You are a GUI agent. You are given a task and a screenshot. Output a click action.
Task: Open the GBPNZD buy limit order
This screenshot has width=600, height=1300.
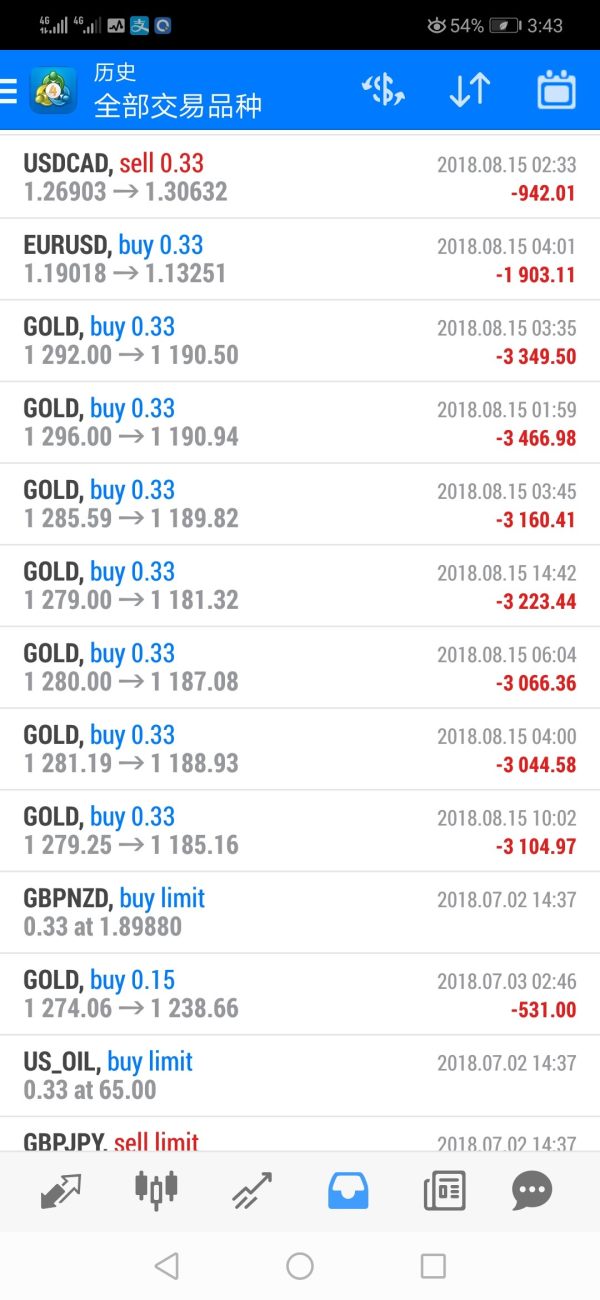[x=300, y=912]
